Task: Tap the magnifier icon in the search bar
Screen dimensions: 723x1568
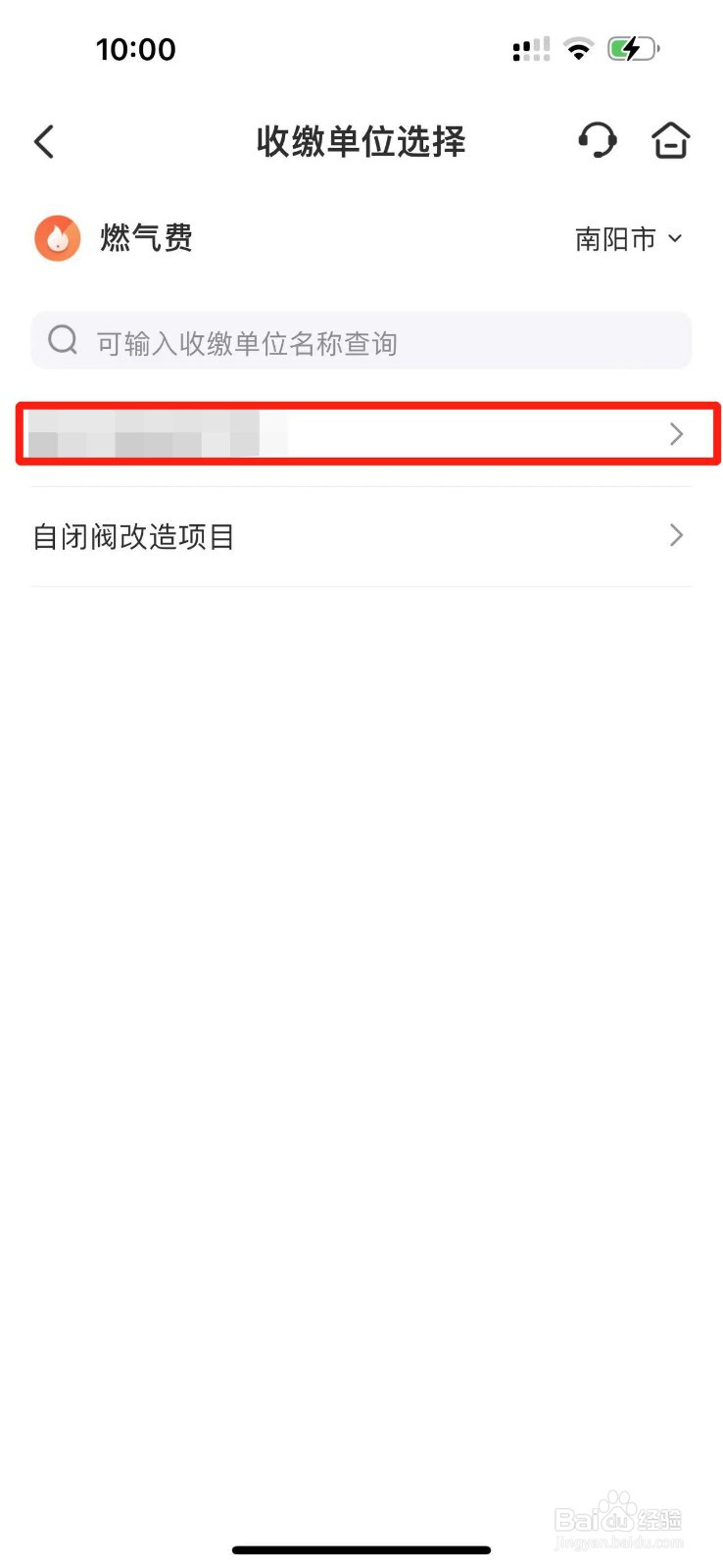Action: tap(62, 340)
